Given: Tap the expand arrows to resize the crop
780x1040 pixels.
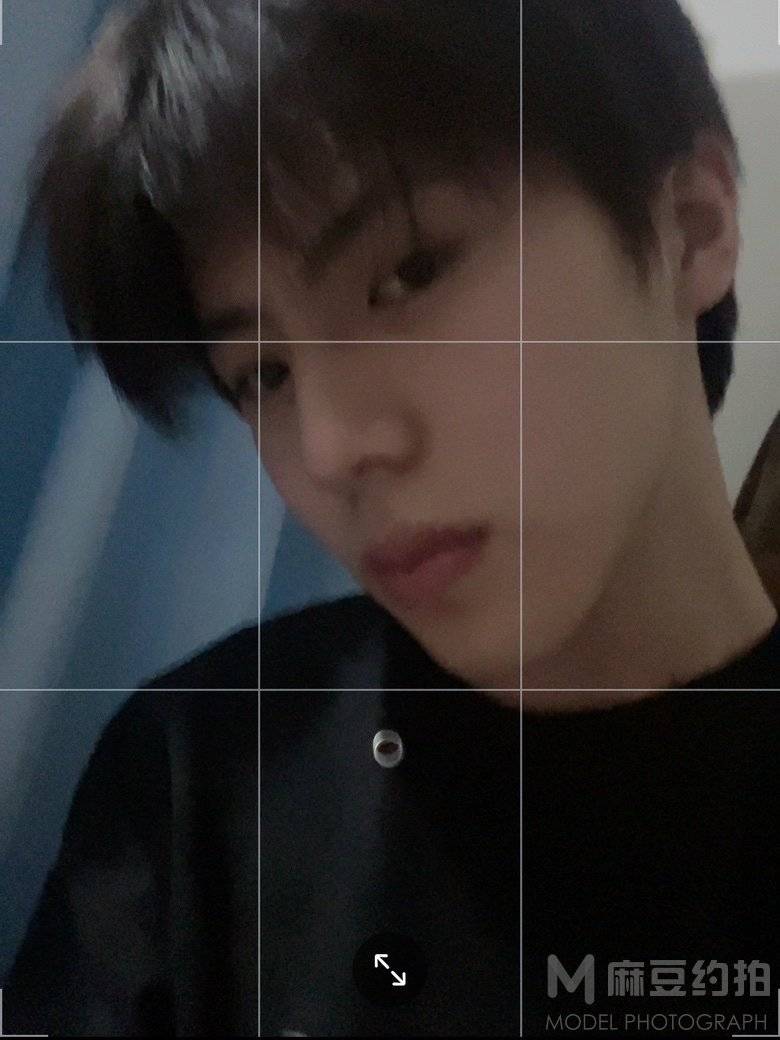Looking at the screenshot, I should [x=390, y=969].
